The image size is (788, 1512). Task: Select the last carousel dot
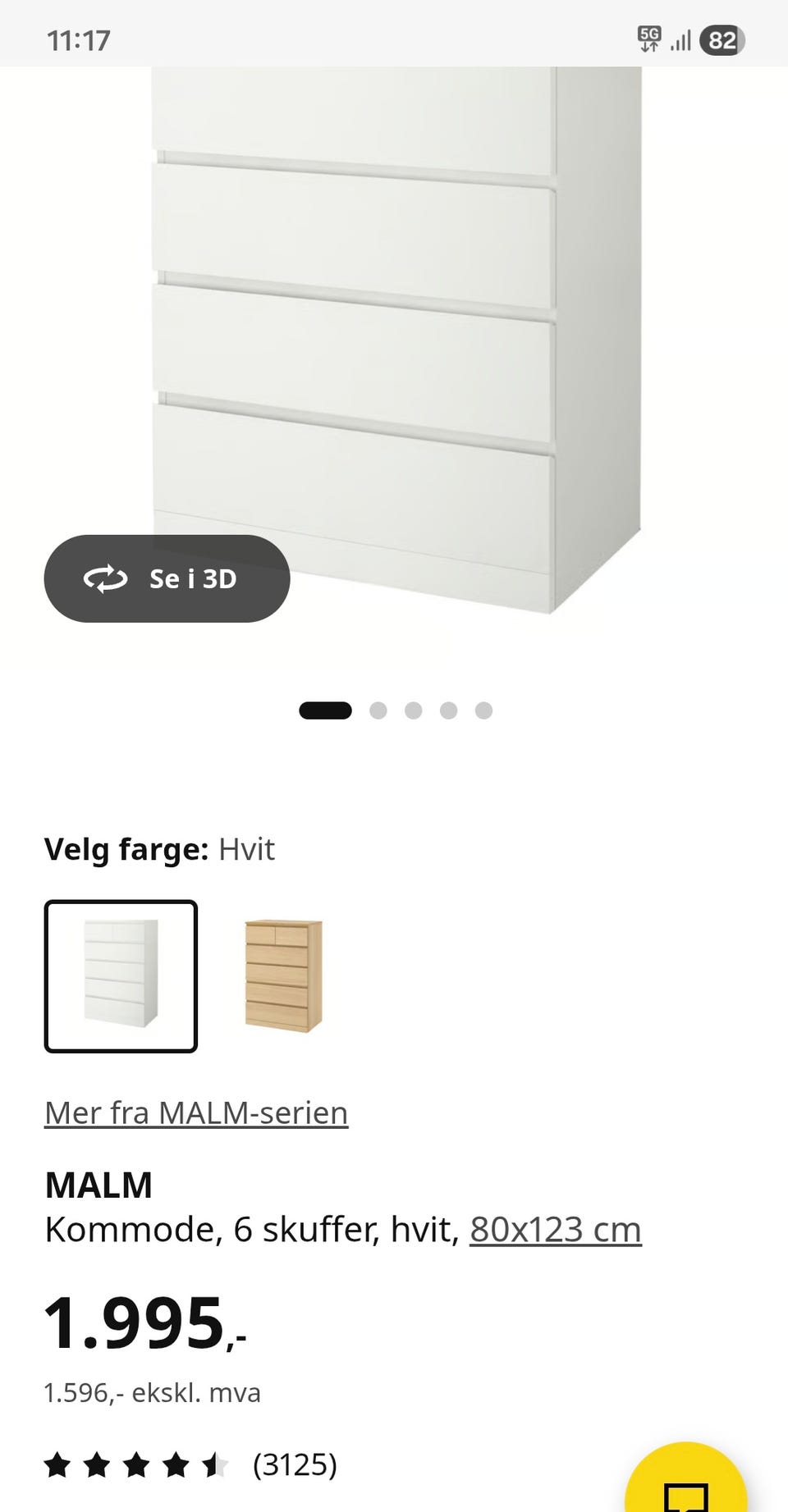pos(484,710)
